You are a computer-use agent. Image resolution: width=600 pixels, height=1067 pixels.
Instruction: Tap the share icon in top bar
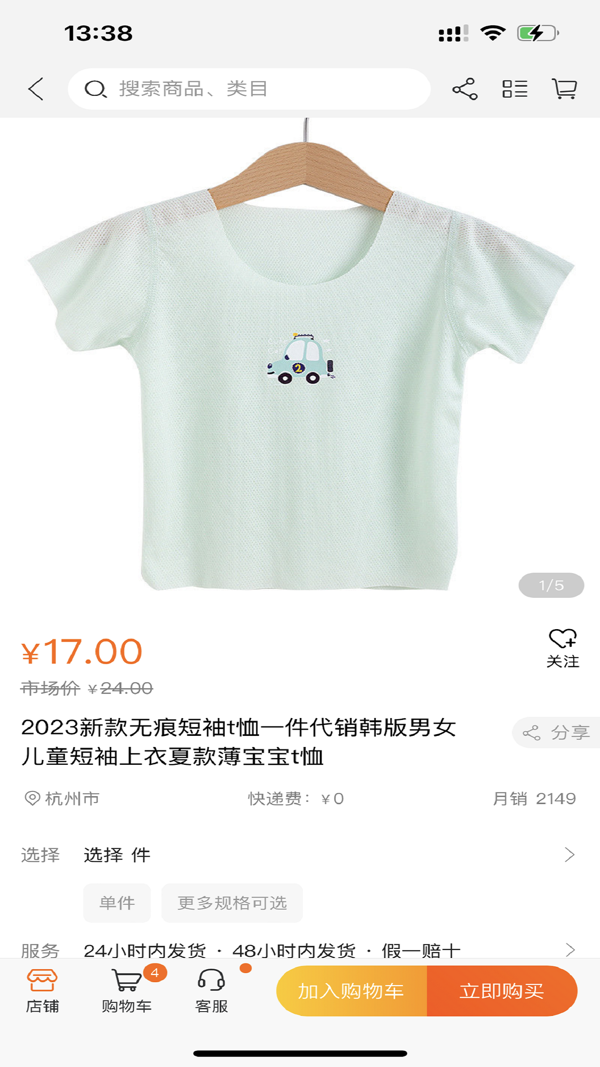click(x=465, y=89)
